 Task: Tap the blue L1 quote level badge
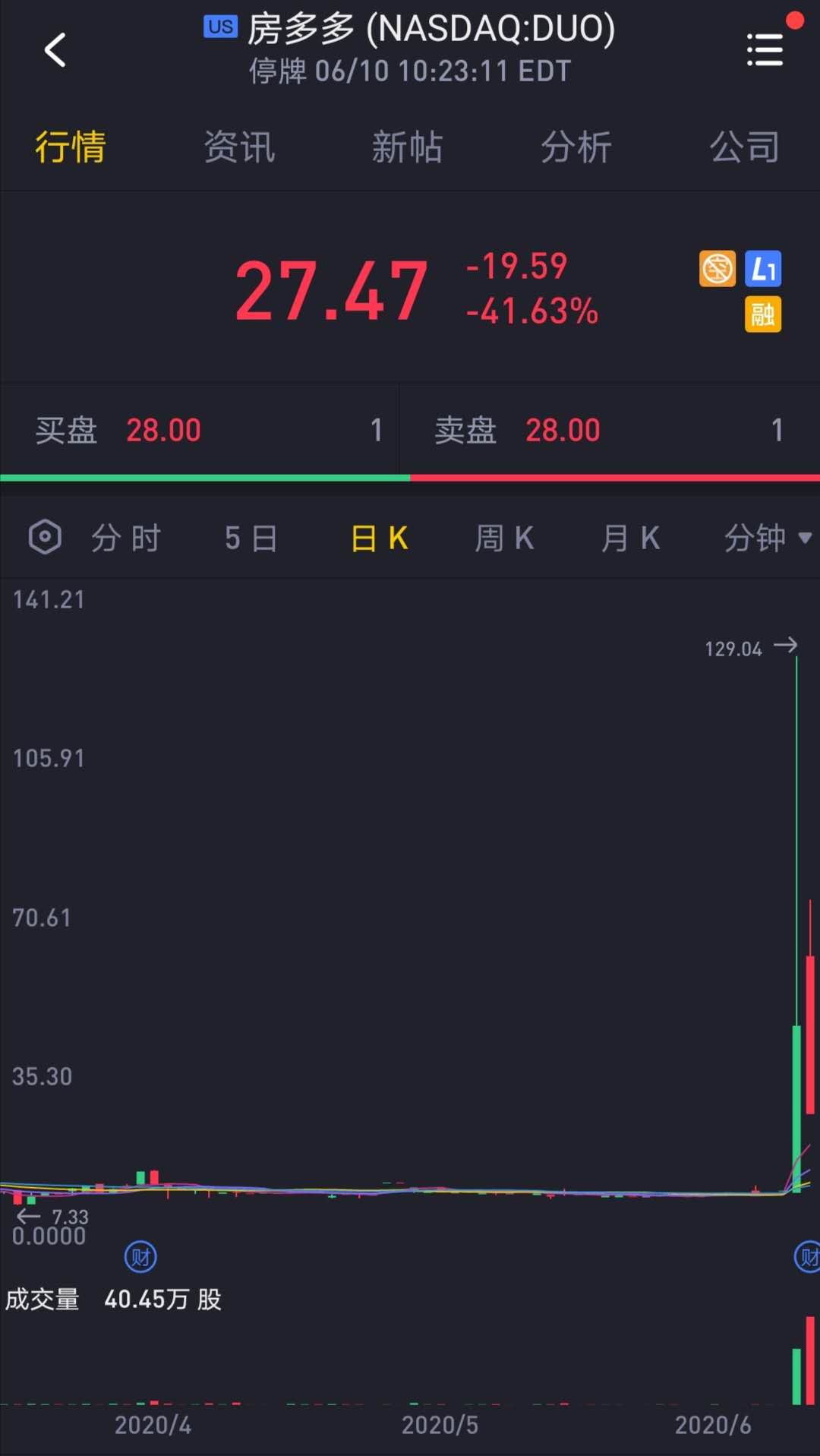click(x=763, y=269)
